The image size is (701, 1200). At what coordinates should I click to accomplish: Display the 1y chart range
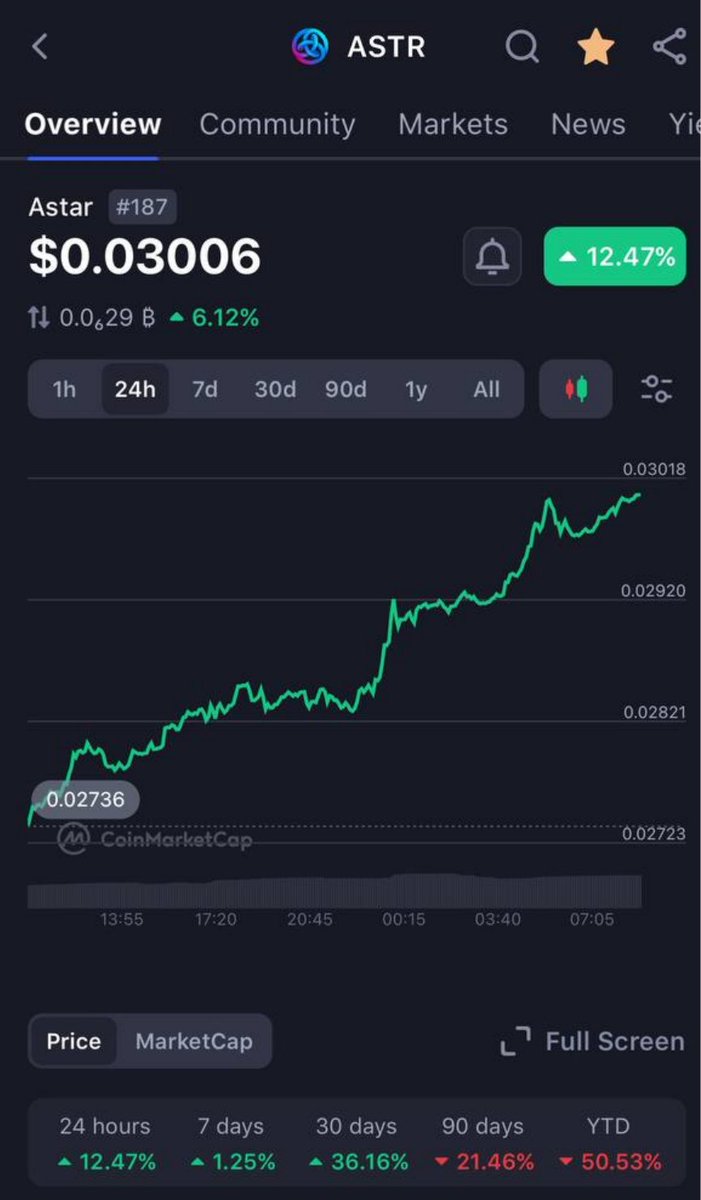point(416,389)
